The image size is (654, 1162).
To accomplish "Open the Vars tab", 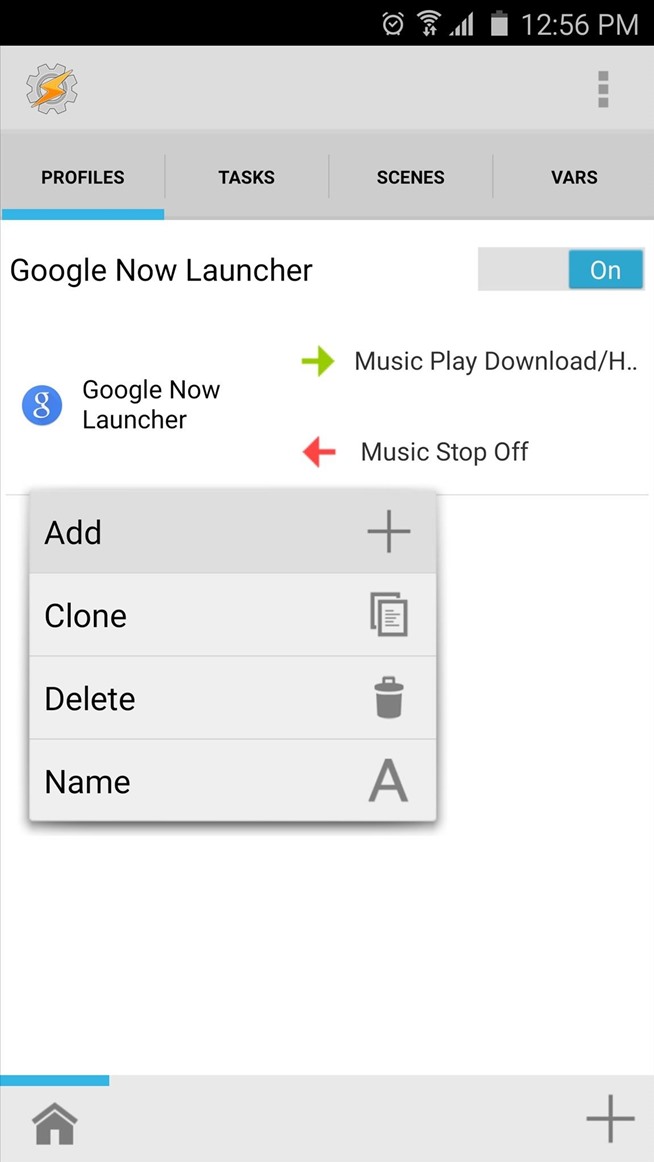I will tap(574, 178).
